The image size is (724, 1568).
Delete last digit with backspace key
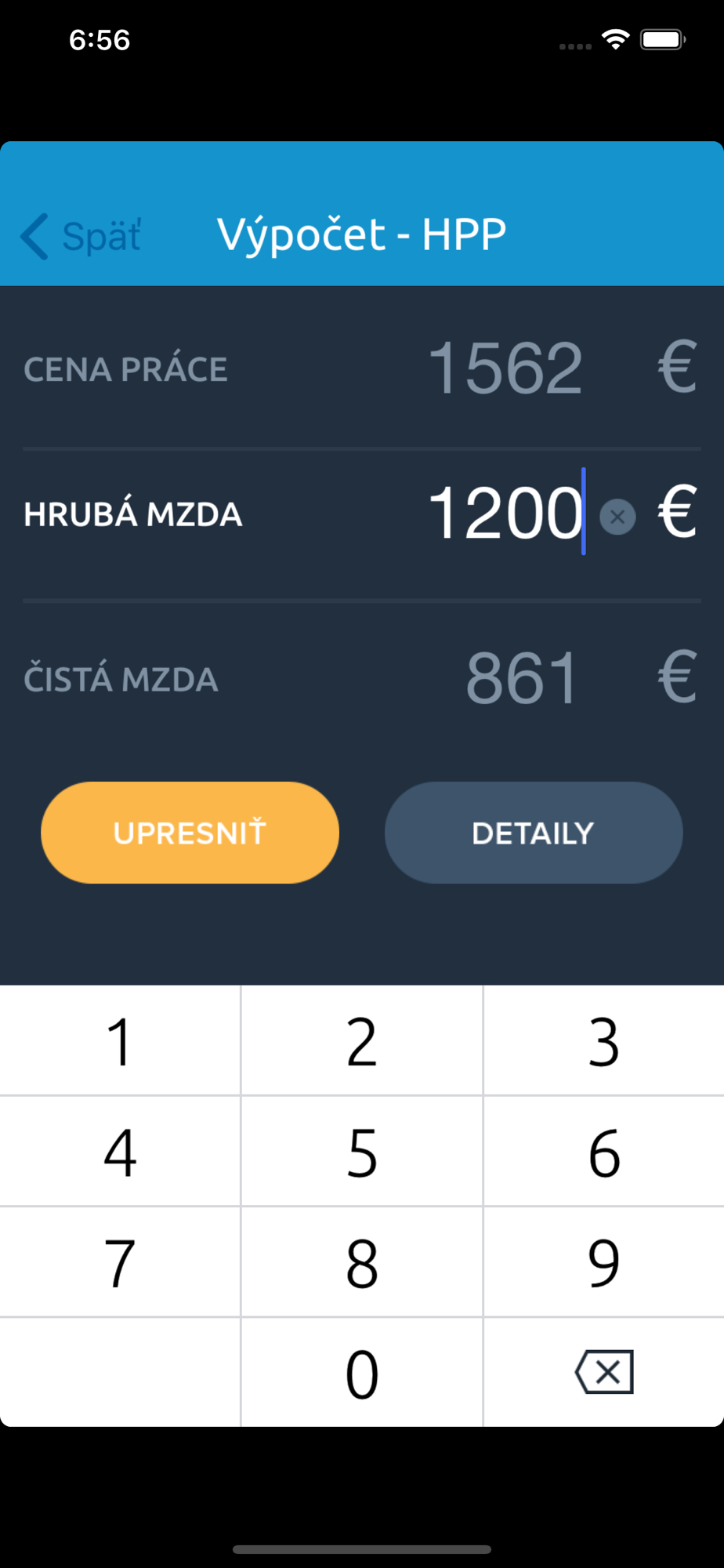coord(604,1373)
